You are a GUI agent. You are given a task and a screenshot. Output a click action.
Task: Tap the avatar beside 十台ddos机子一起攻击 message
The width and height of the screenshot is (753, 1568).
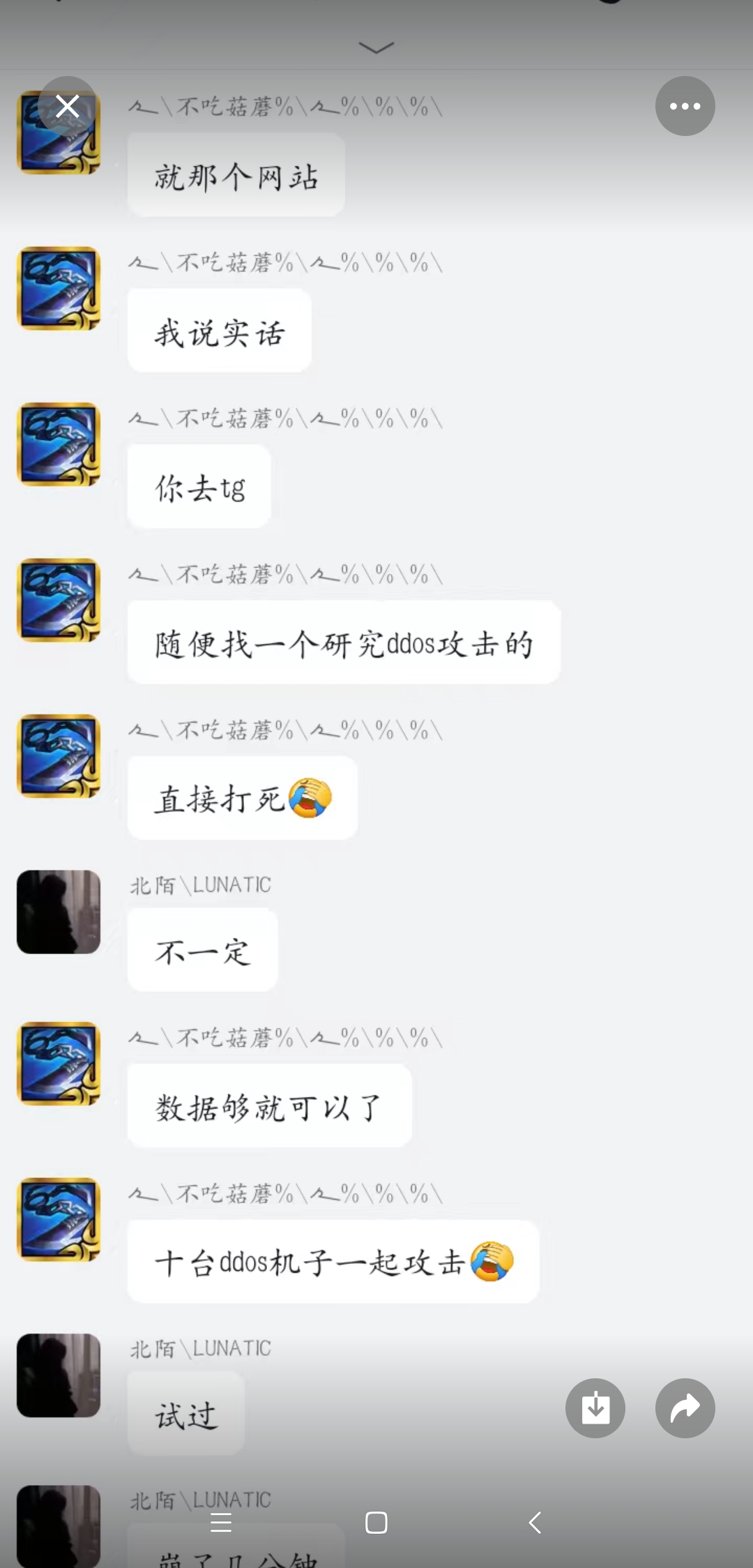pyautogui.click(x=59, y=1219)
